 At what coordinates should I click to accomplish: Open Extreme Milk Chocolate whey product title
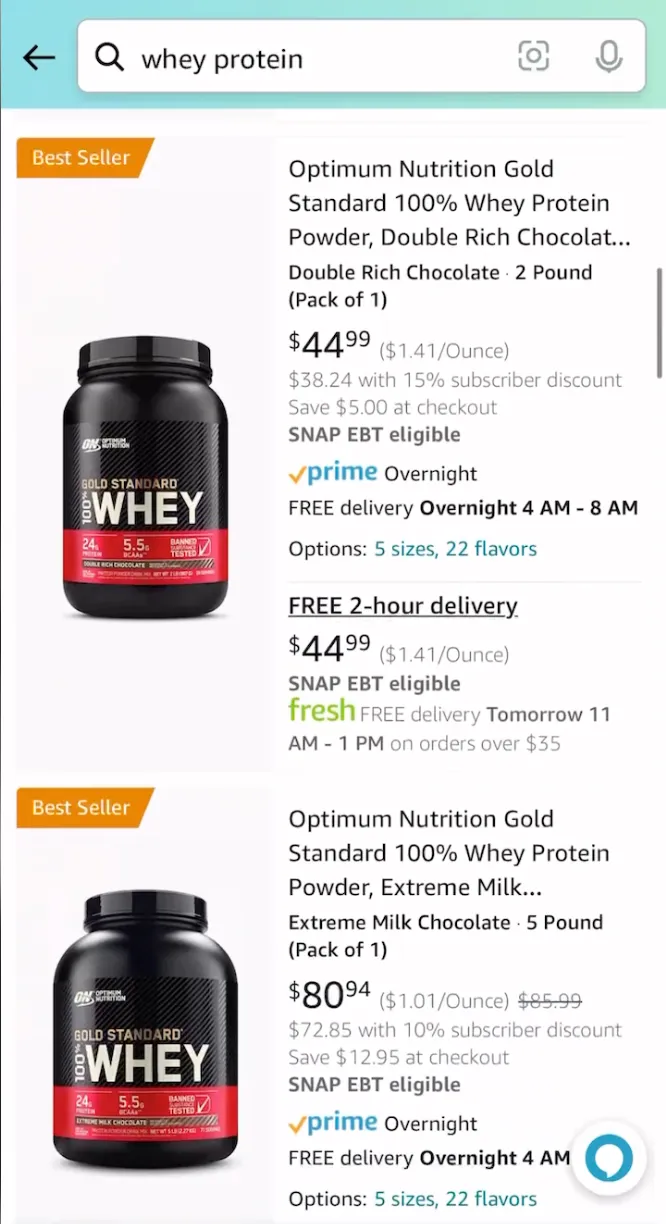[x=449, y=853]
